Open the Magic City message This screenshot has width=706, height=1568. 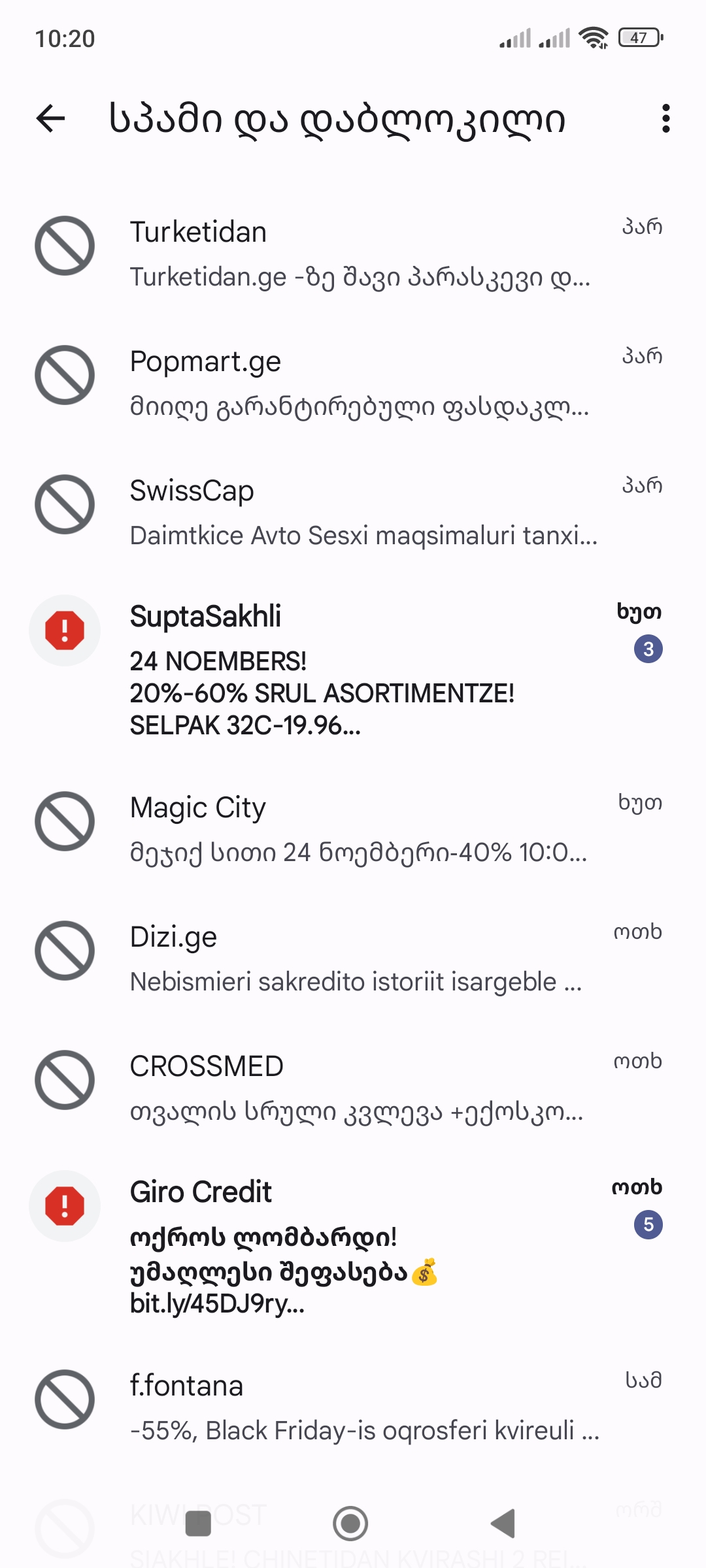pyautogui.click(x=360, y=828)
